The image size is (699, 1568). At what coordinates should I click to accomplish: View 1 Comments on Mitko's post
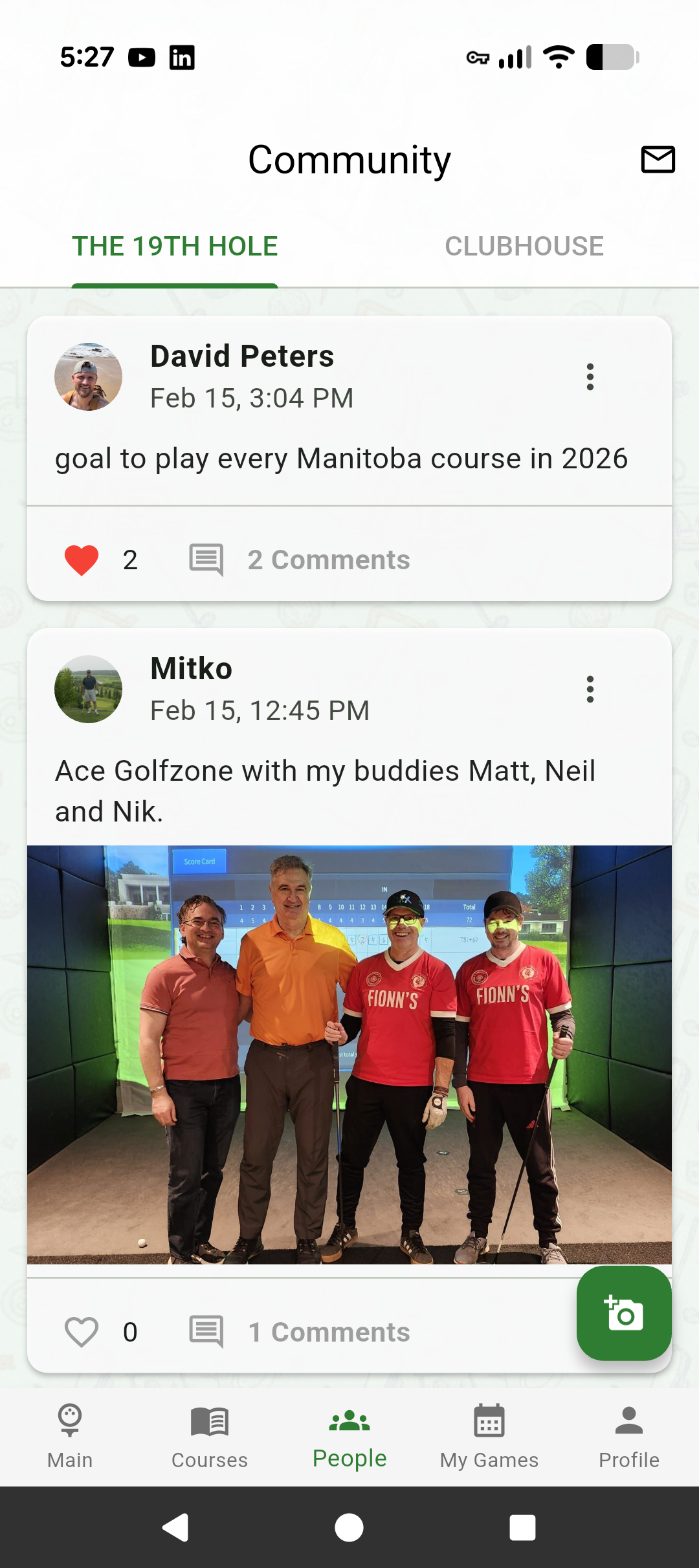coord(329,1331)
